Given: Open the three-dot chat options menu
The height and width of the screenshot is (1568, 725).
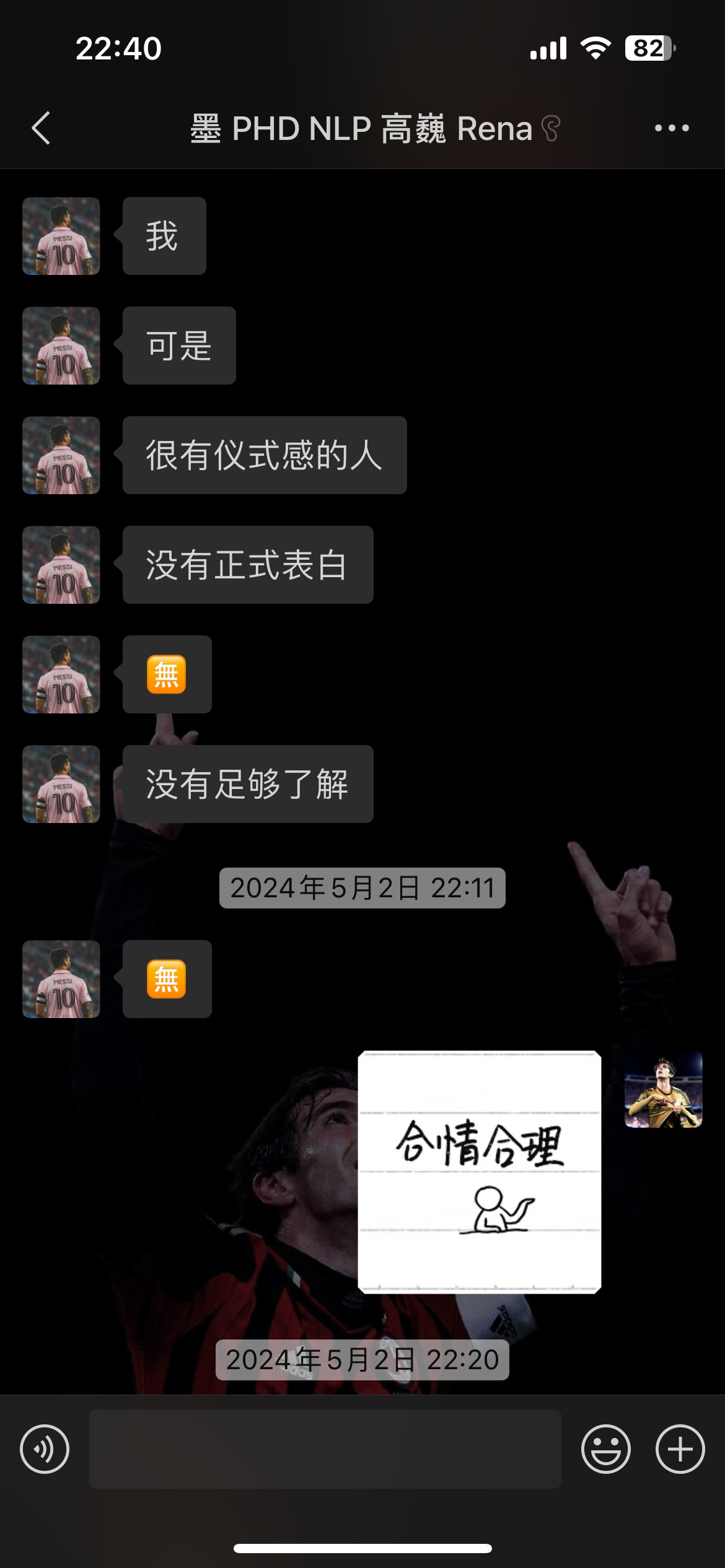Looking at the screenshot, I should 672,128.
